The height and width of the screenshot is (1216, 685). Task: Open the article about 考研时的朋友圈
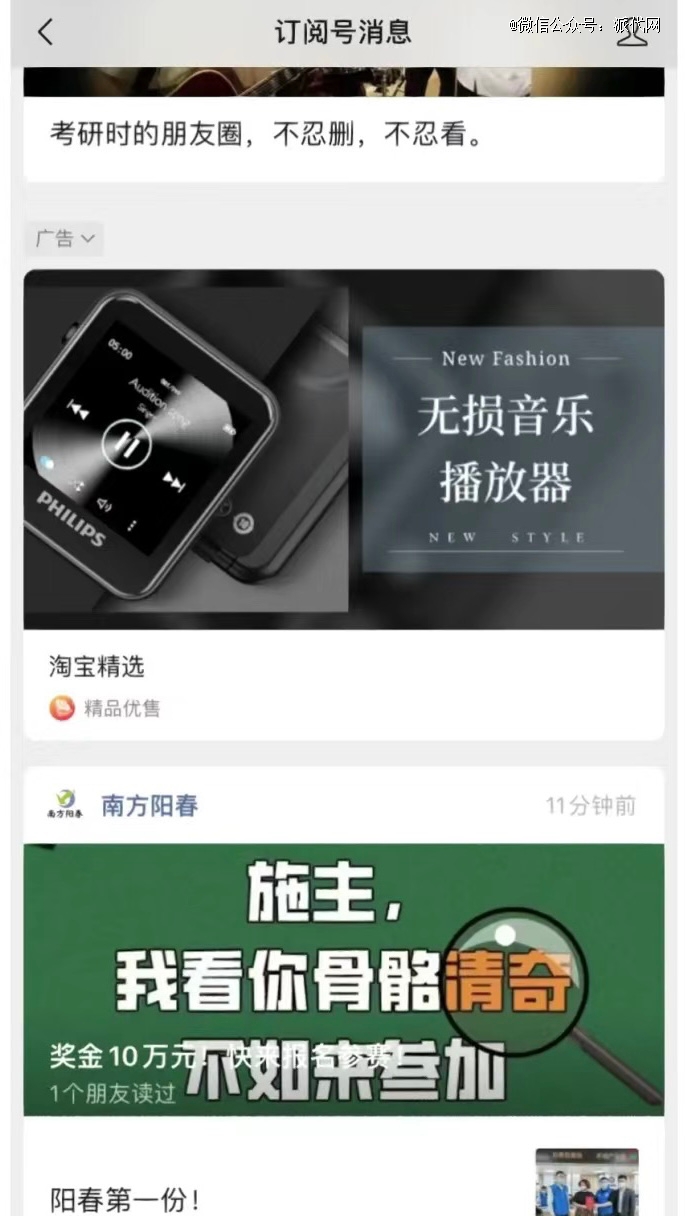(x=266, y=134)
